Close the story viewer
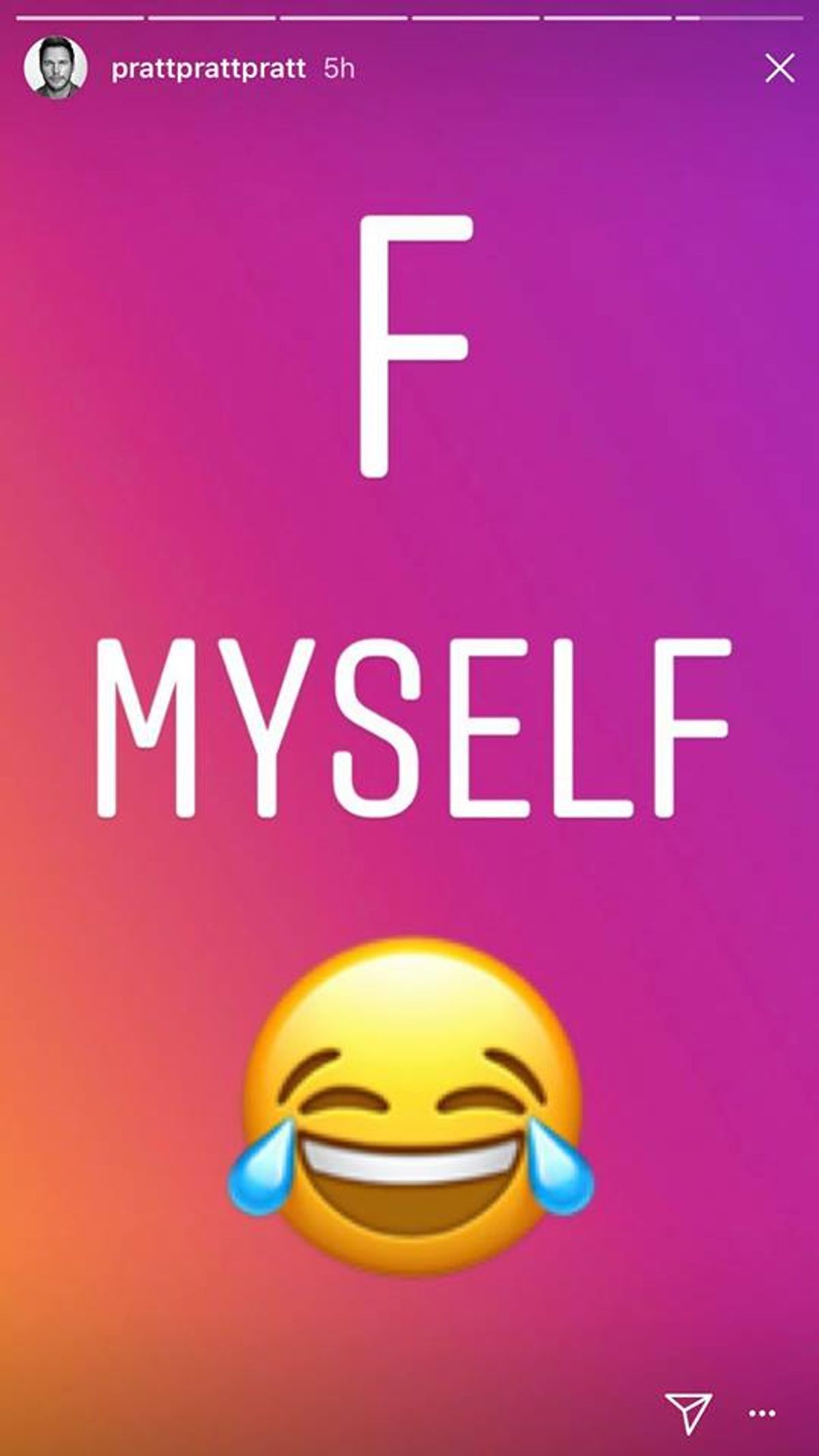The width and height of the screenshot is (819, 1456). point(779,68)
